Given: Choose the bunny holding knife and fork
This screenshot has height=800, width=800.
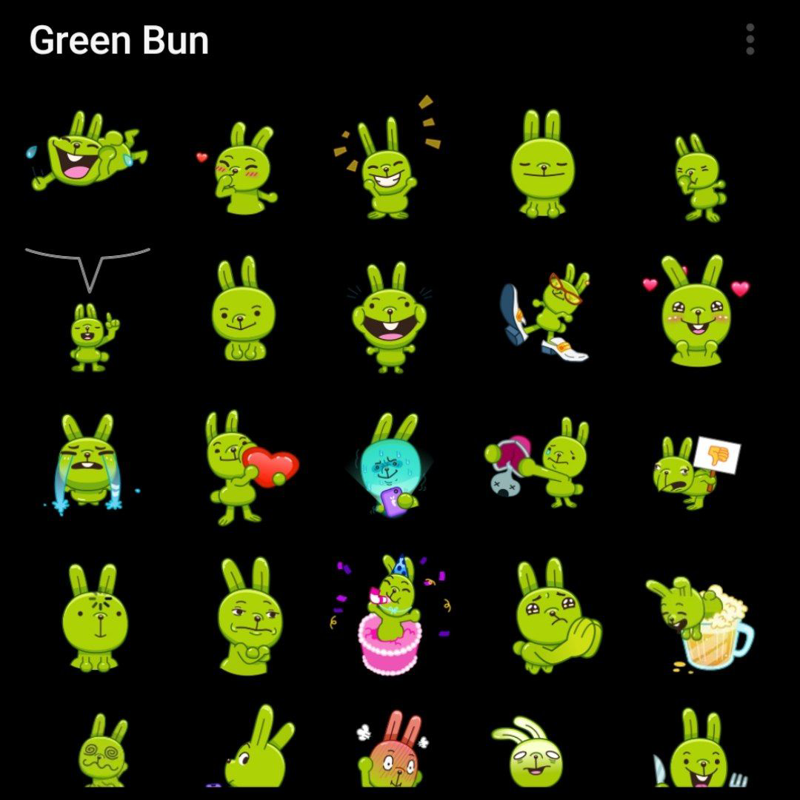Looking at the screenshot, I should (698, 752).
